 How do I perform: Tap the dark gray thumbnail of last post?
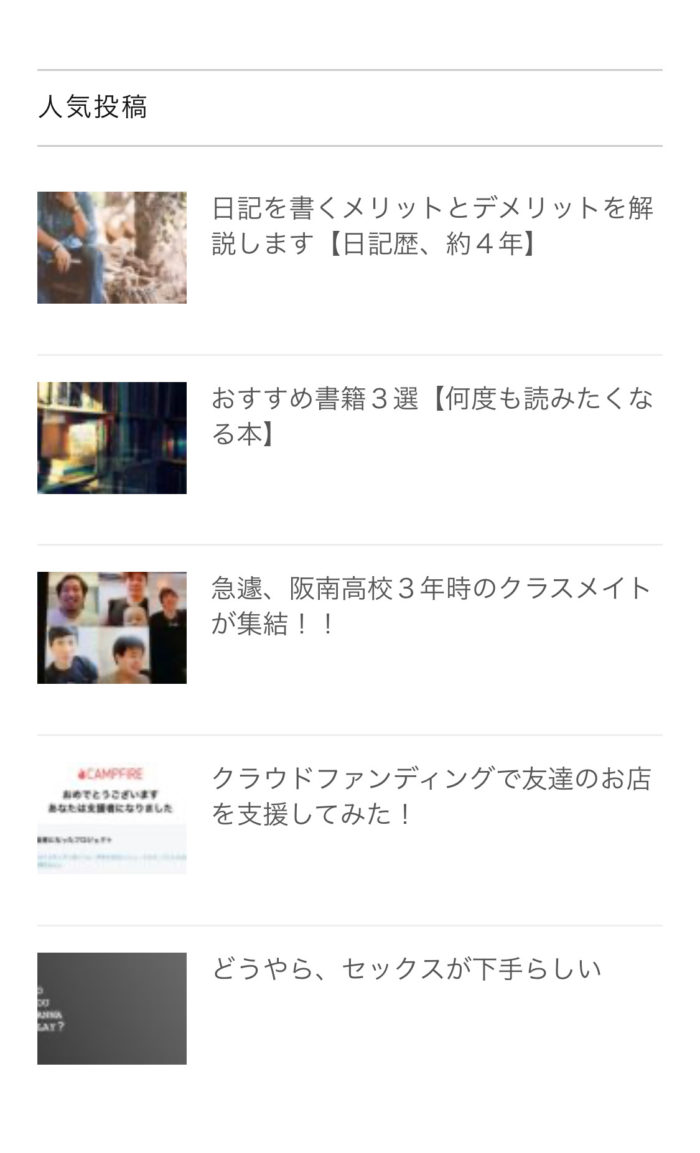coord(112,1008)
